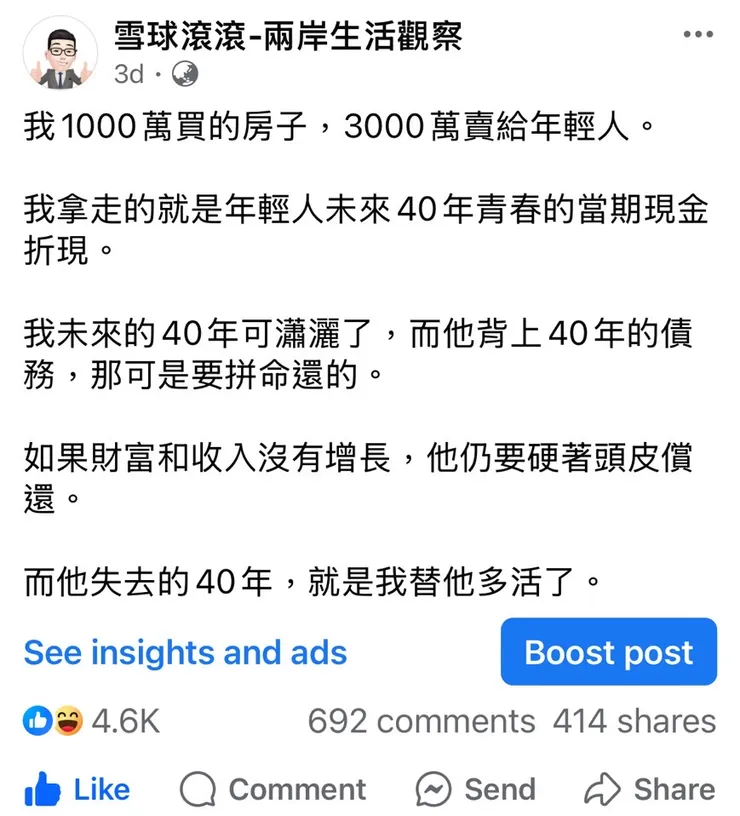Open See insights and ads
This screenshot has width=740, height=816.
(x=186, y=653)
